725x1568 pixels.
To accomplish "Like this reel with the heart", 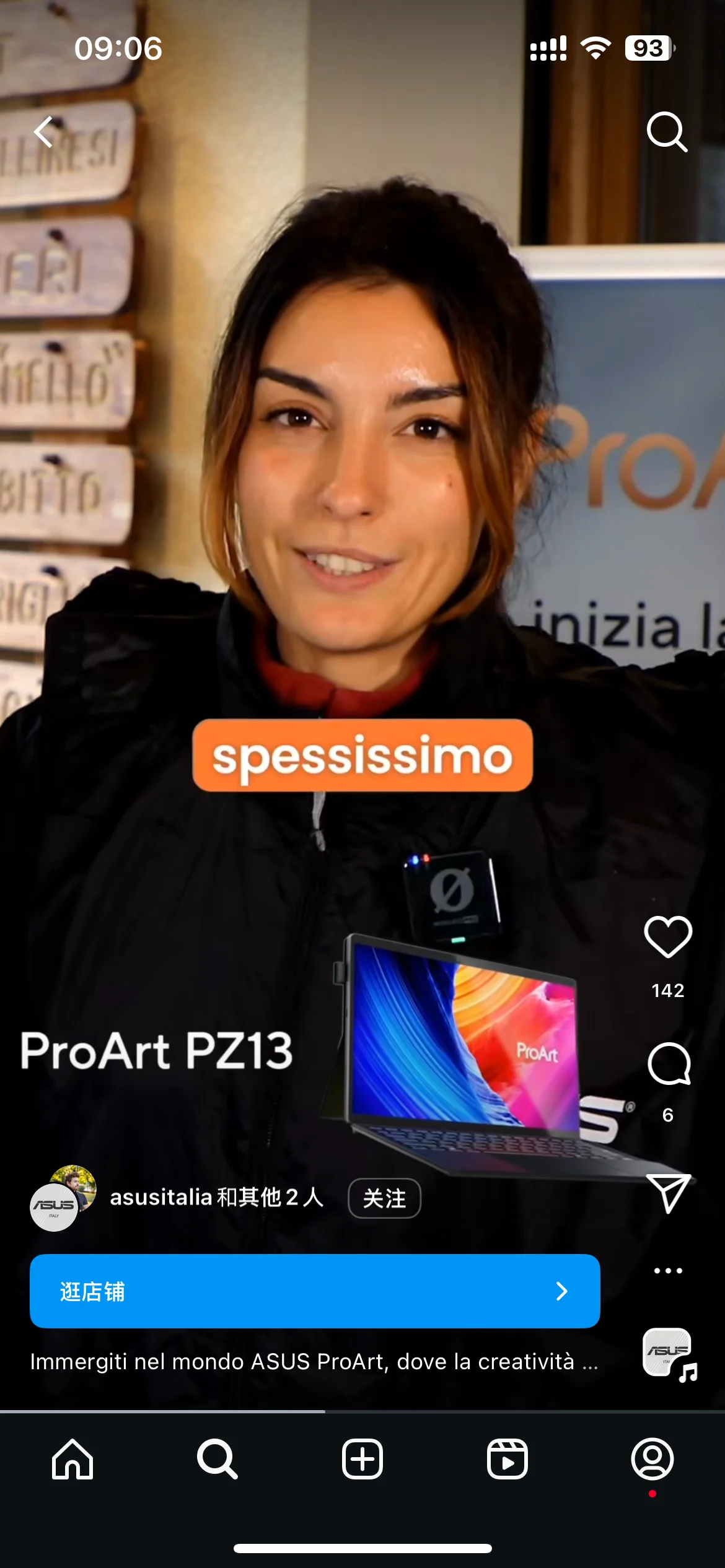I will pos(668,937).
